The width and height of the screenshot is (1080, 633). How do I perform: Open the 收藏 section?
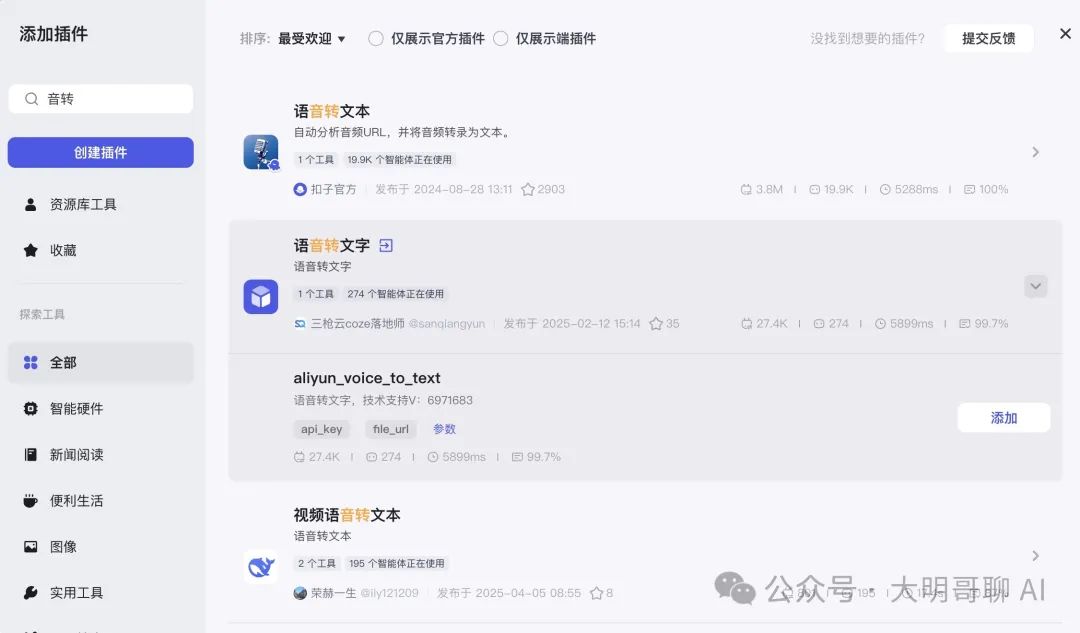(x=63, y=250)
